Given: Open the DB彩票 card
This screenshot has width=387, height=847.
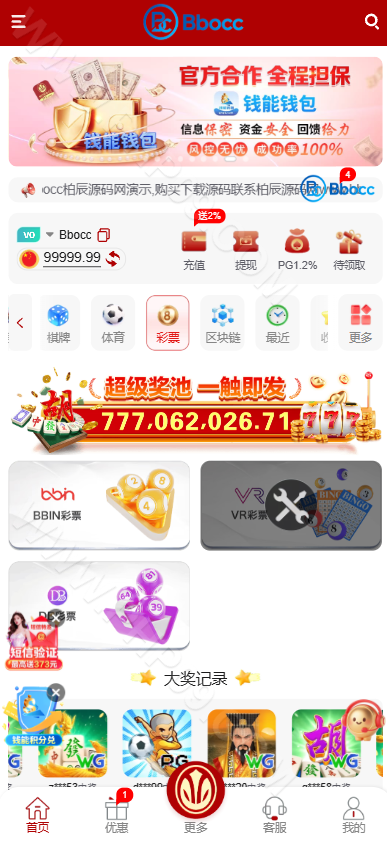Looking at the screenshot, I should click(99, 605).
